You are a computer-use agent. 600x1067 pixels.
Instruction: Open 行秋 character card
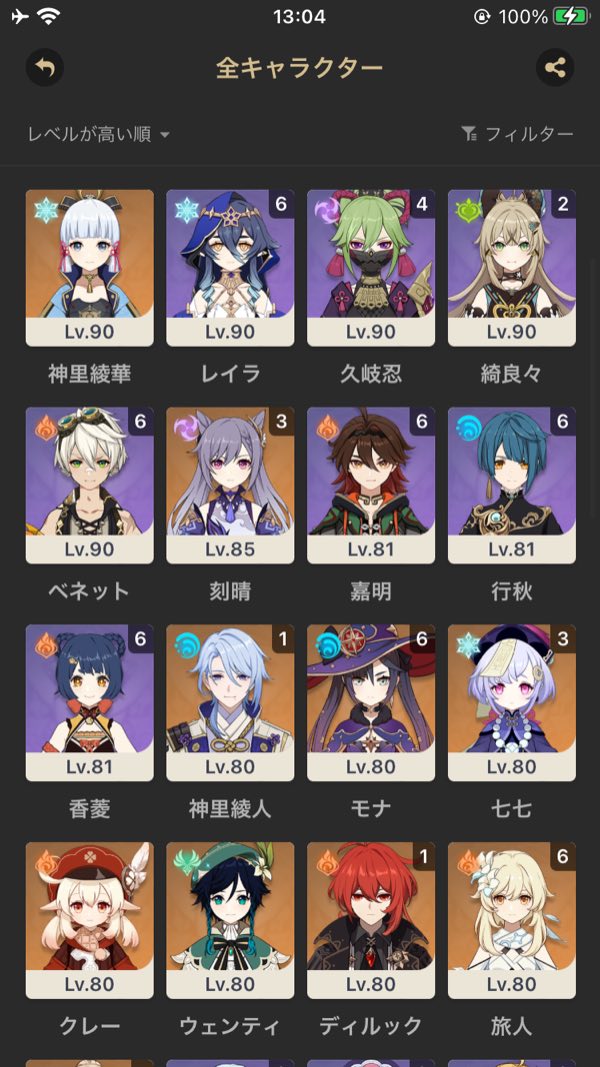[512, 485]
